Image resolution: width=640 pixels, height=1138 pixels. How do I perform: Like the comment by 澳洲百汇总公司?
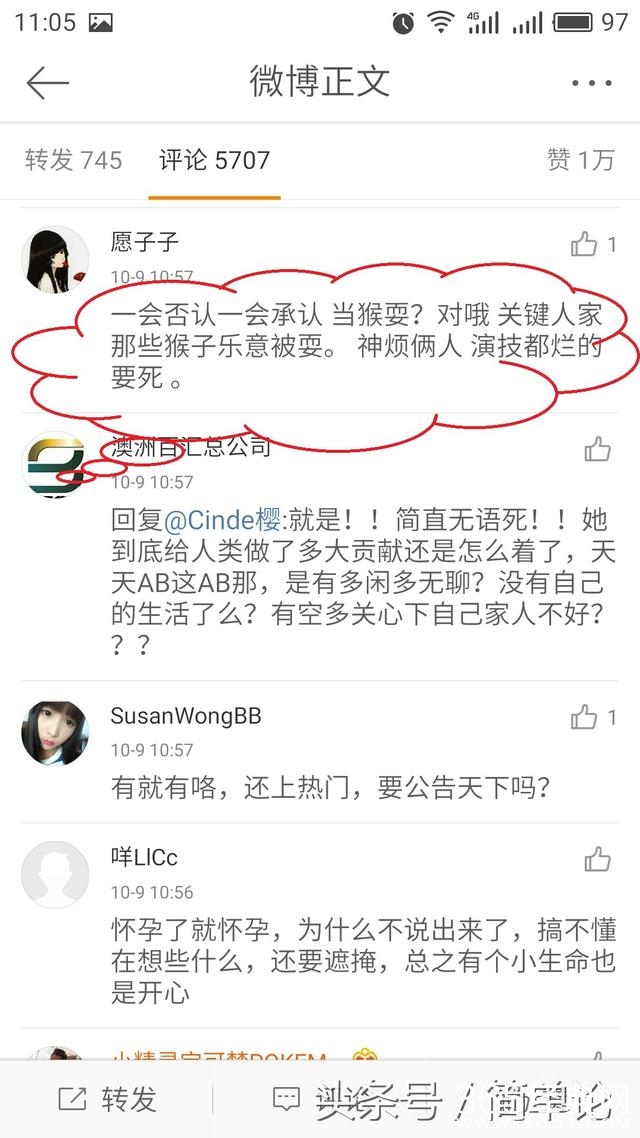597,449
